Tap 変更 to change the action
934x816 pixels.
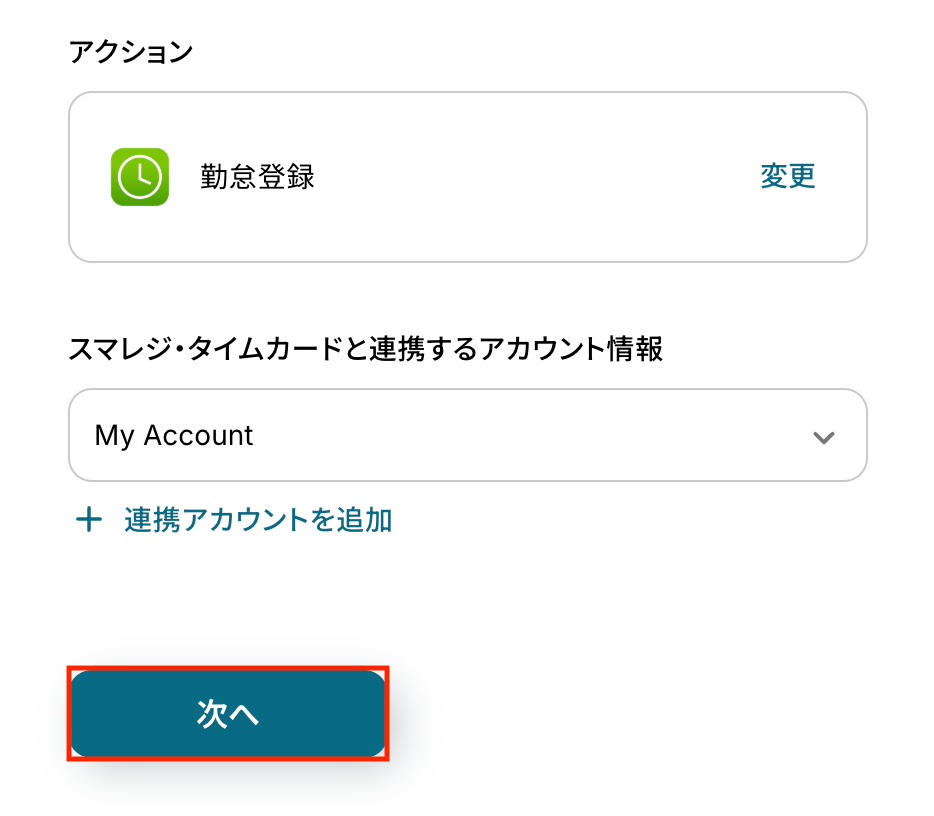click(x=787, y=177)
